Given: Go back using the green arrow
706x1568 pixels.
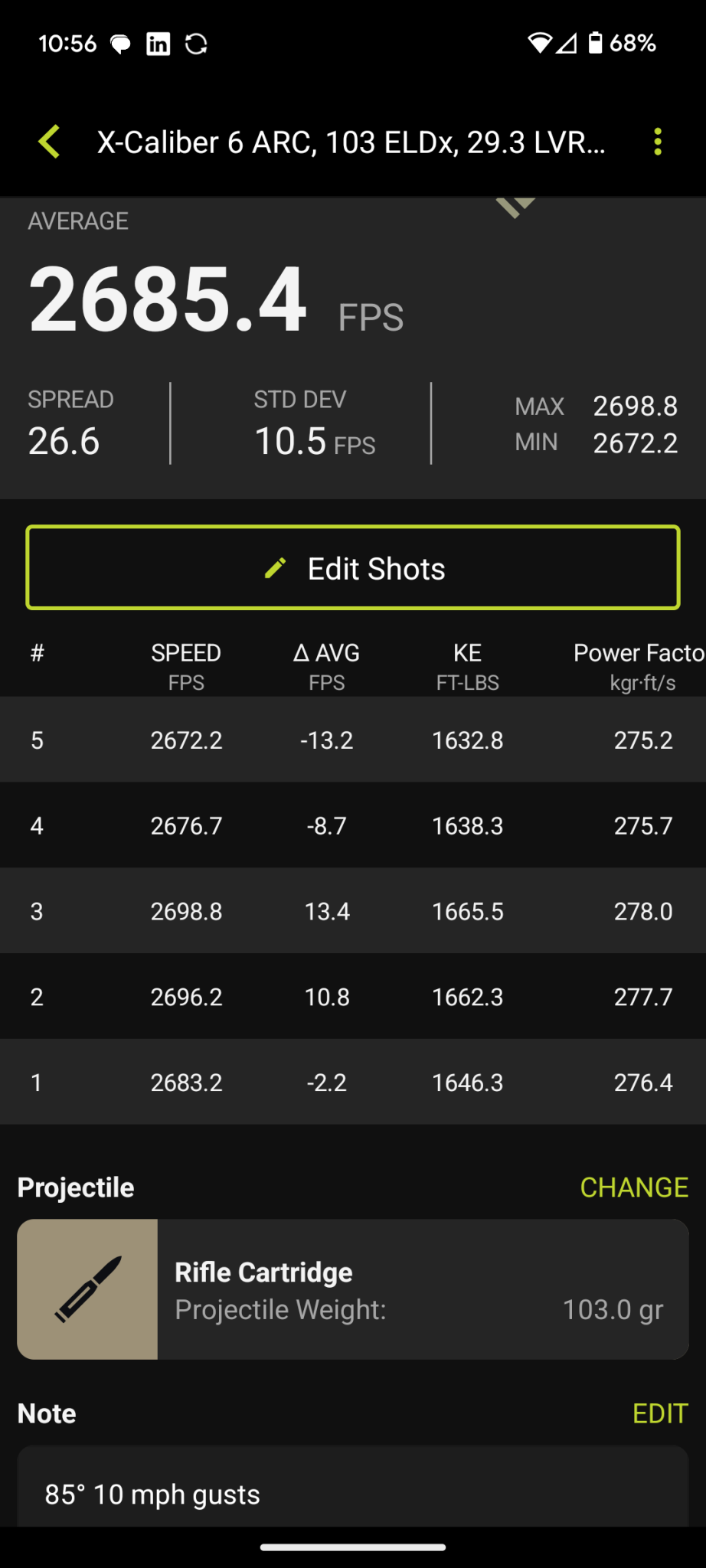Looking at the screenshot, I should pyautogui.click(x=50, y=142).
